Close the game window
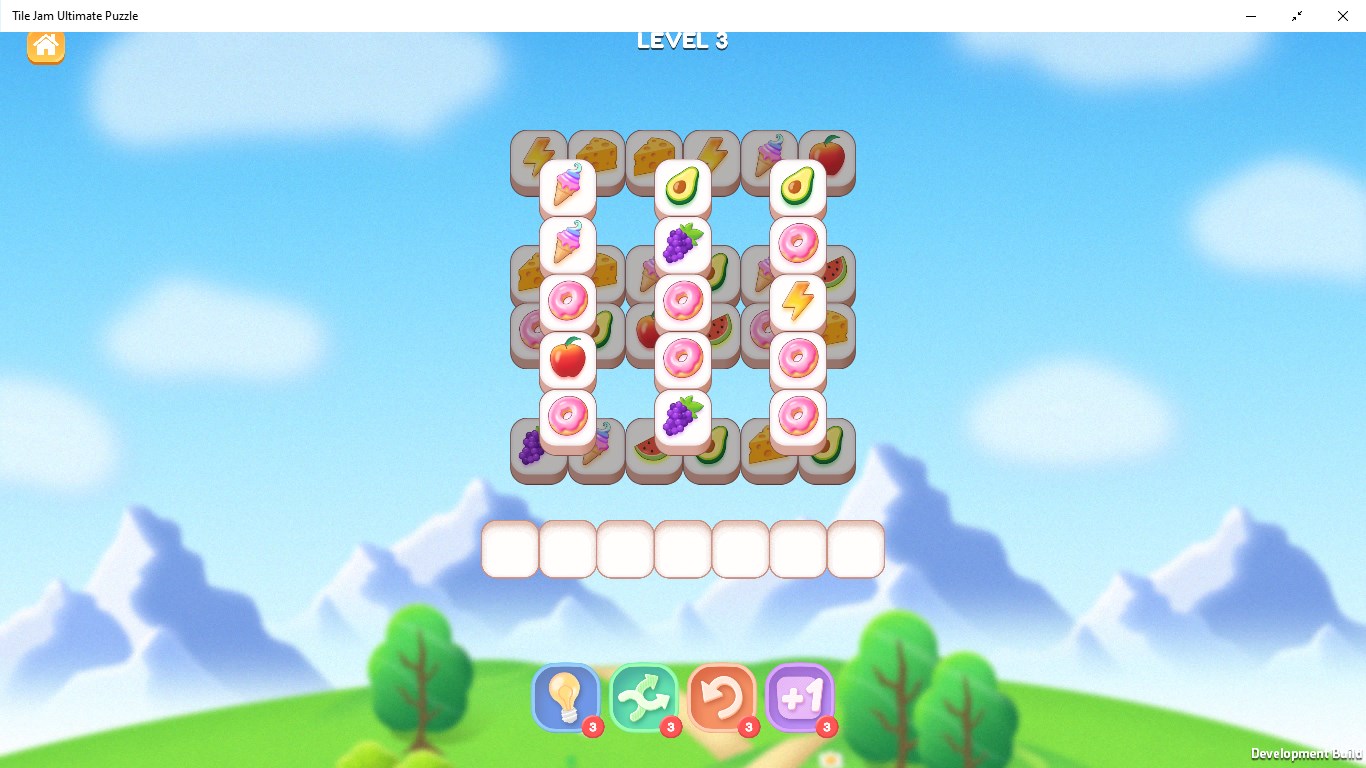 1342,16
